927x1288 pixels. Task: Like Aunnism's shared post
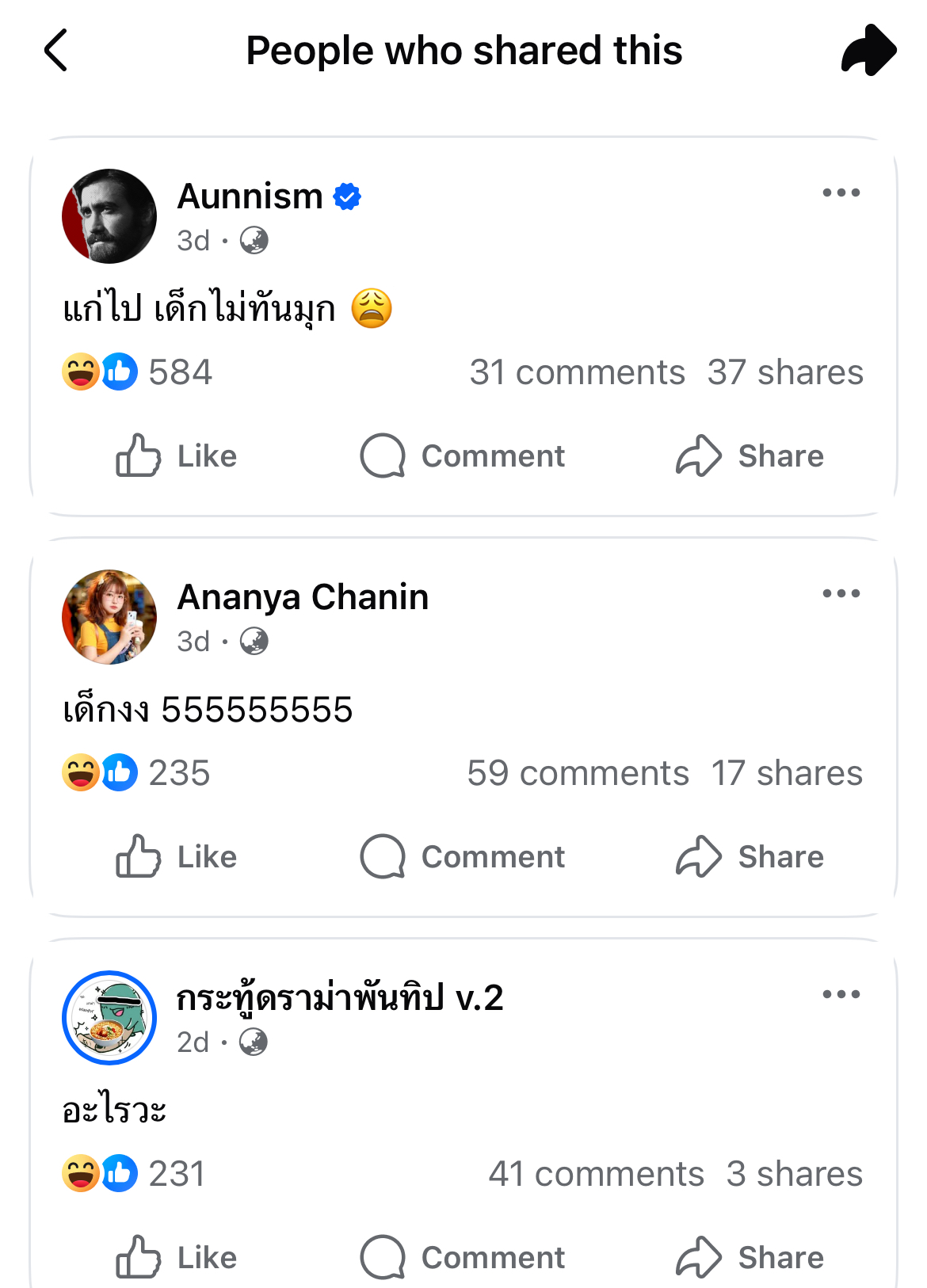[177, 456]
